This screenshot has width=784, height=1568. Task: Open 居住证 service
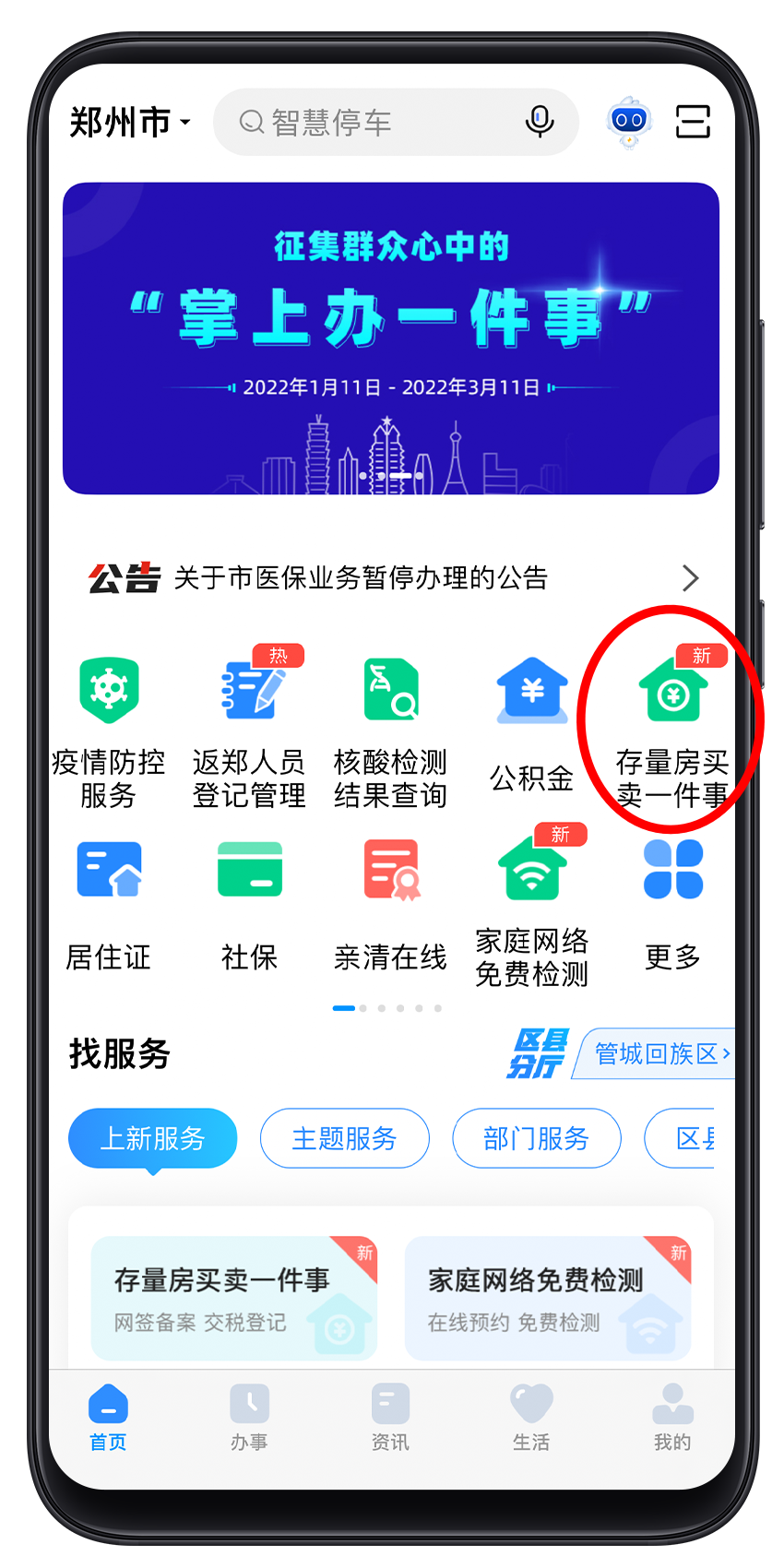(108, 904)
